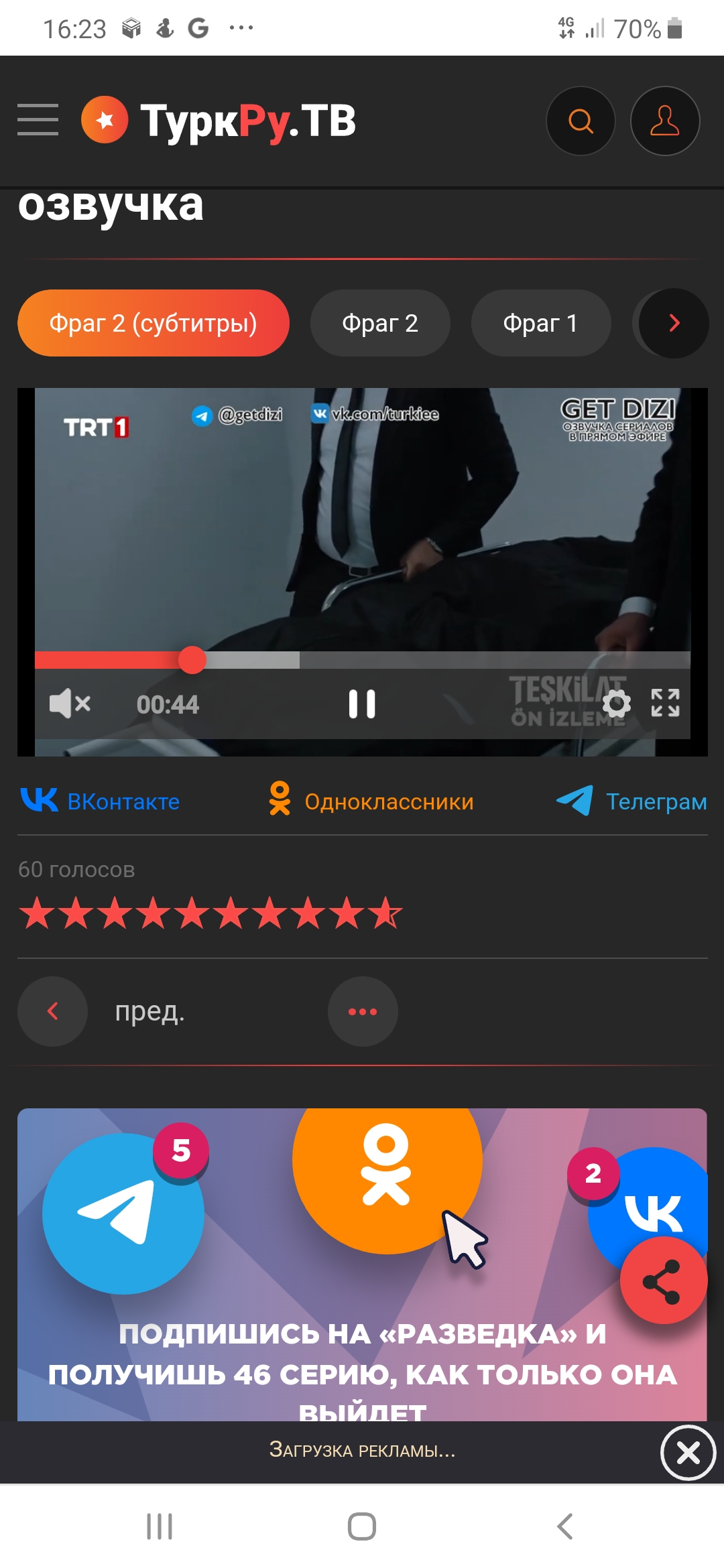Open the hamburger menu

38,120
